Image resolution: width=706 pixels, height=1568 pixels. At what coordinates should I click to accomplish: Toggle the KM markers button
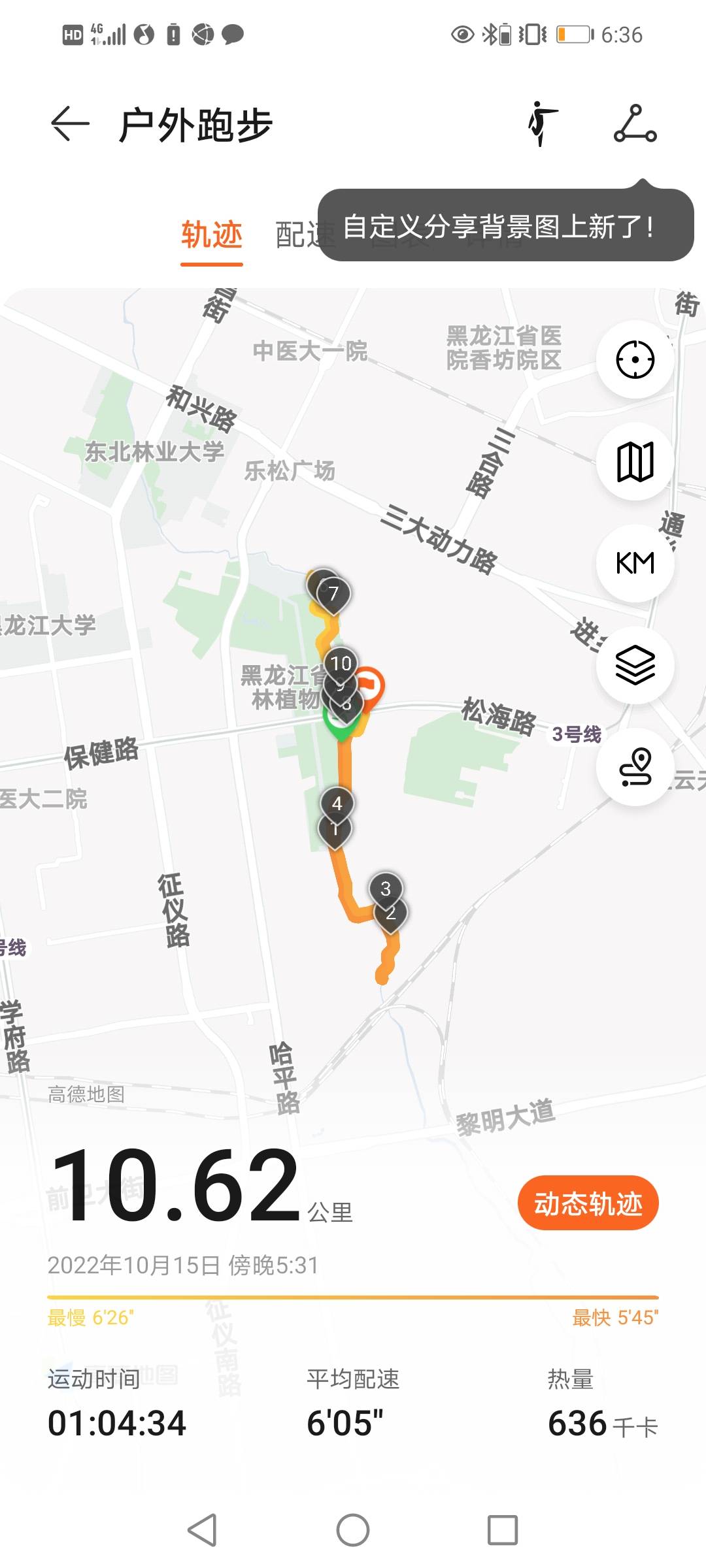635,563
